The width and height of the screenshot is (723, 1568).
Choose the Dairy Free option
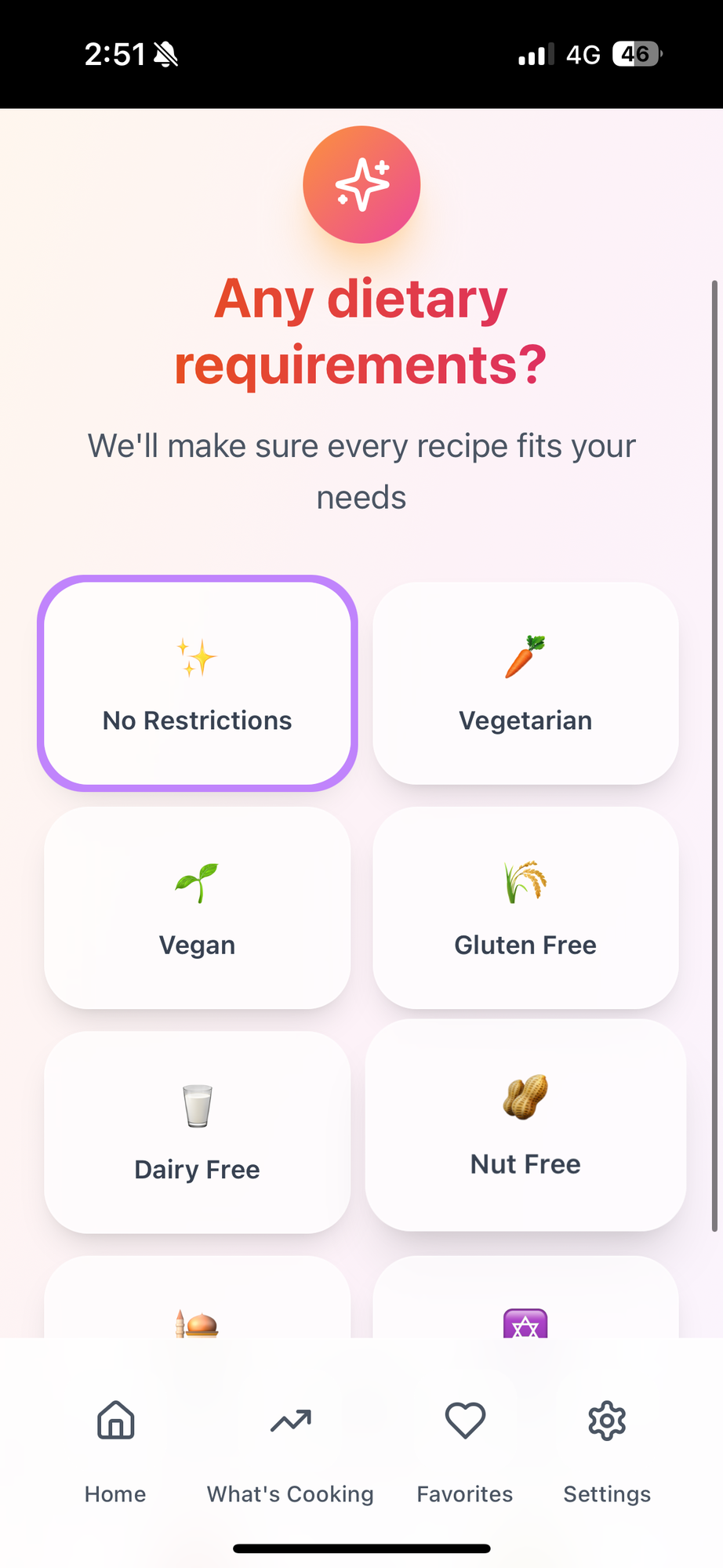click(x=198, y=1132)
